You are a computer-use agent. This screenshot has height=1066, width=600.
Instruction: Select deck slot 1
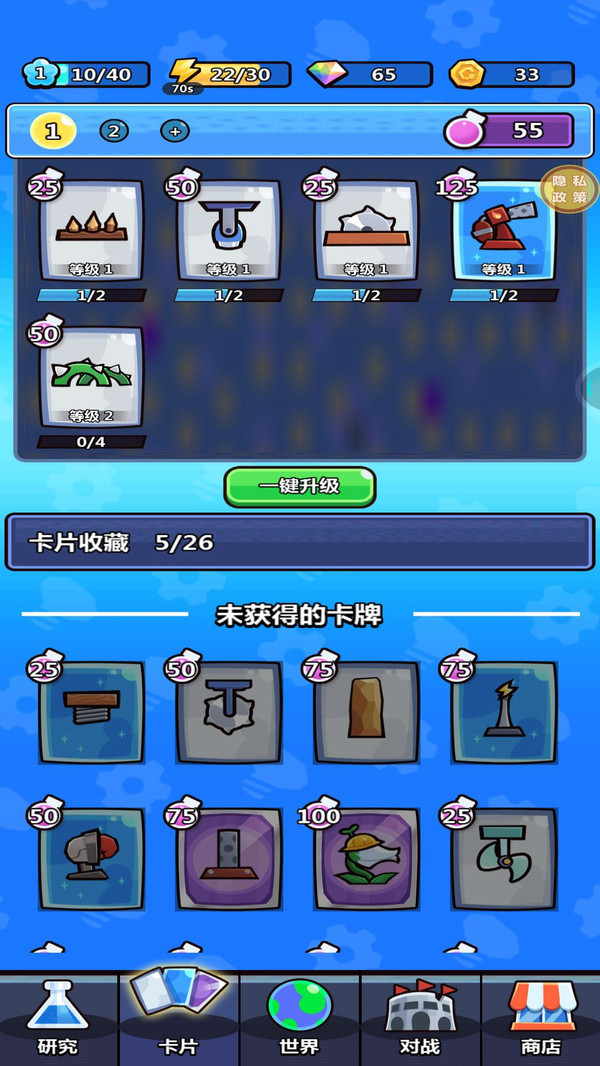[x=53, y=131]
